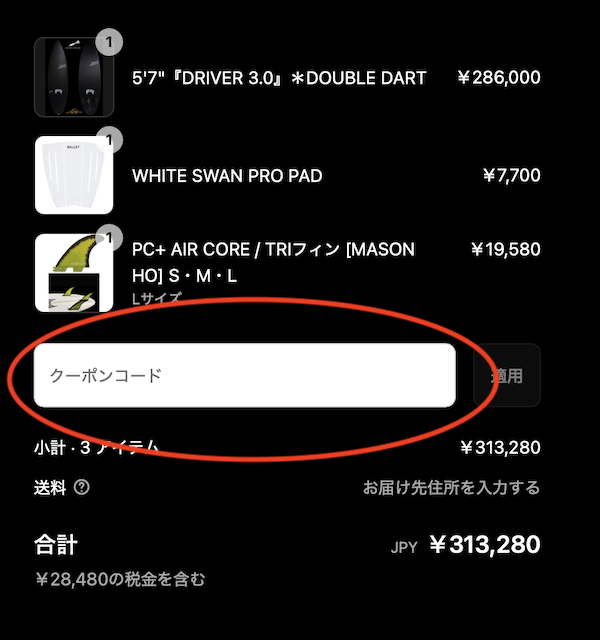Focus the クーポンコード input field
The image size is (600, 640).
click(244, 375)
